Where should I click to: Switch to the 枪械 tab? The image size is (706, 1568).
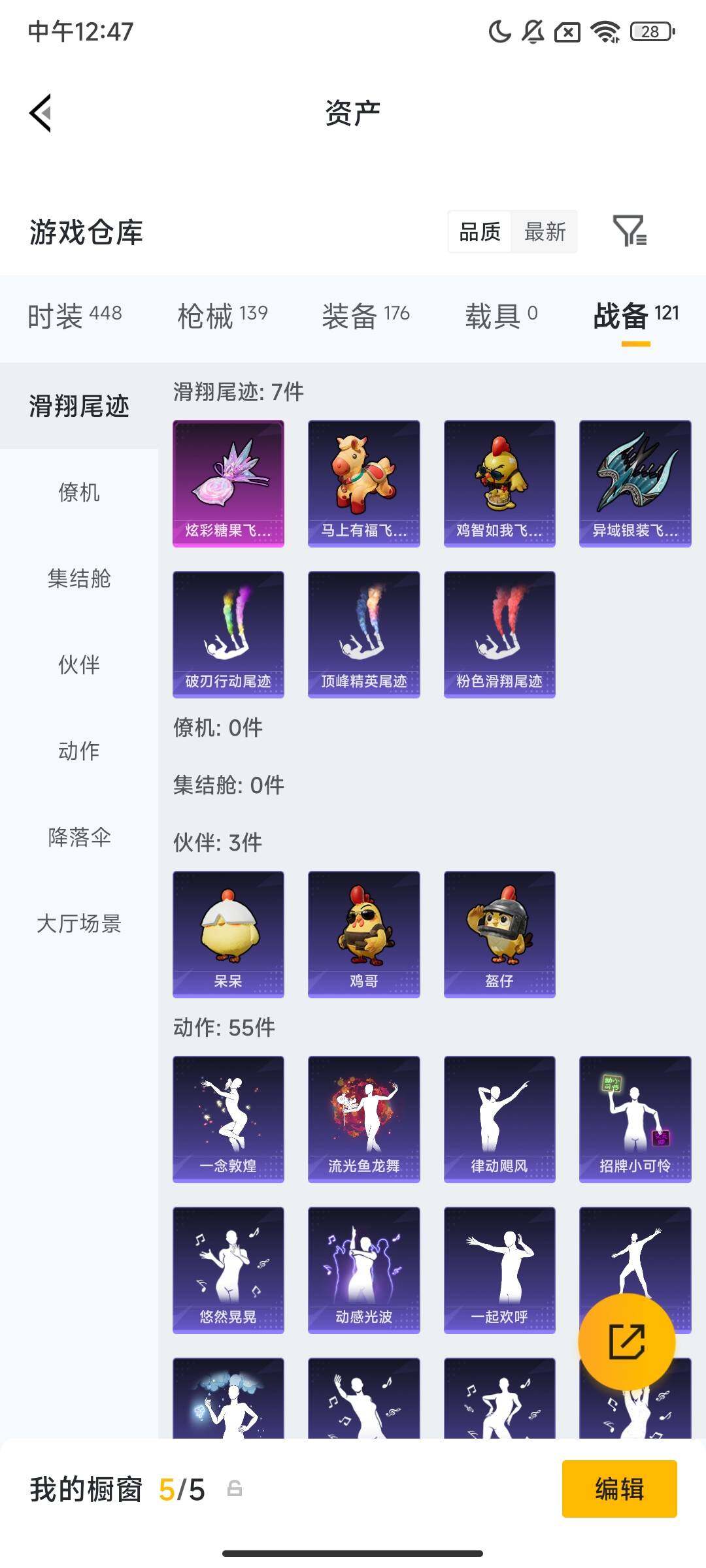(x=222, y=316)
